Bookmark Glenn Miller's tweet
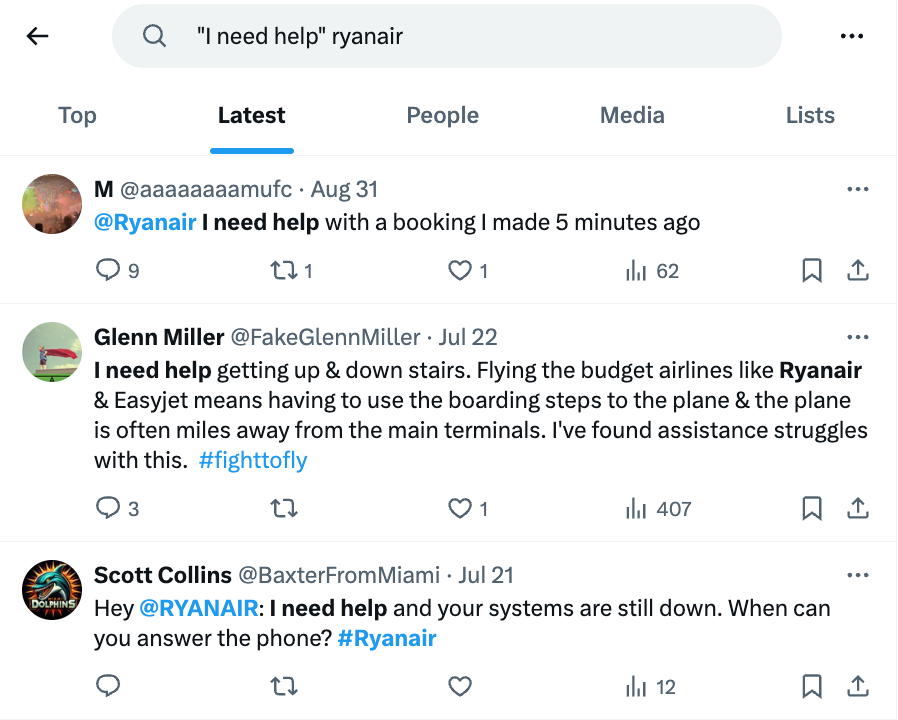The image size is (898, 720). pos(812,508)
